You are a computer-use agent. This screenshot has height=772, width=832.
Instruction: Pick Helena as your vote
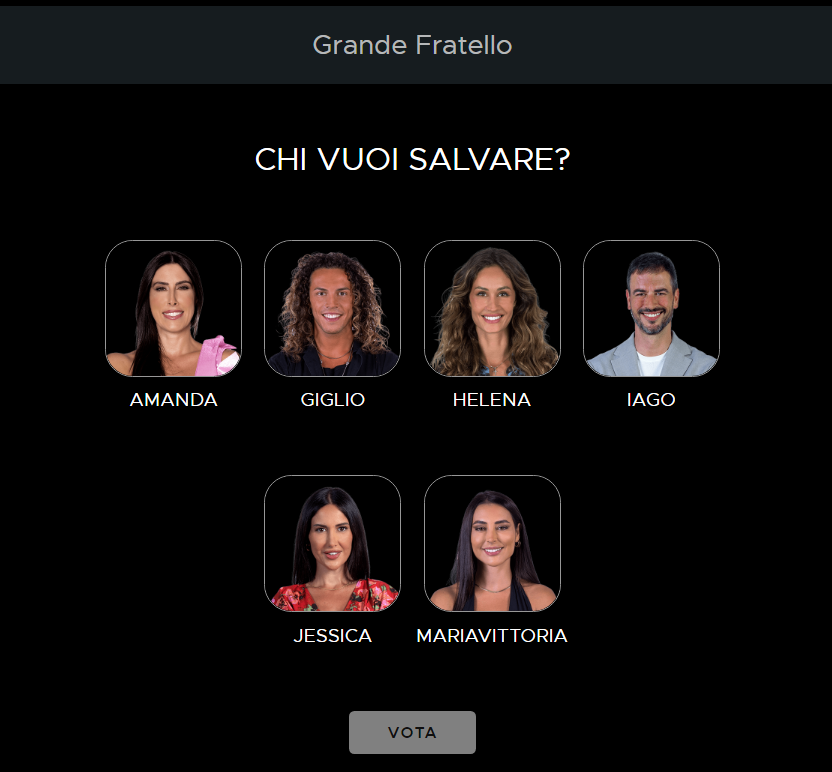click(x=492, y=309)
